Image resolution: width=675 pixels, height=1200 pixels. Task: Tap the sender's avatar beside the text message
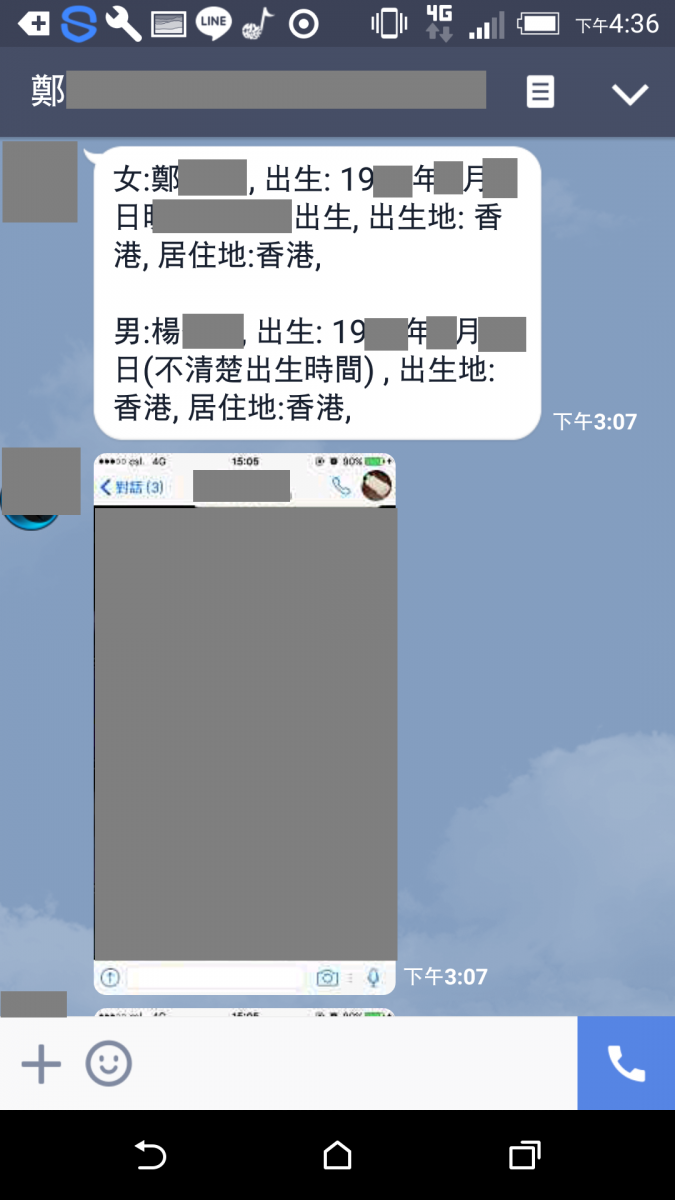(40, 182)
